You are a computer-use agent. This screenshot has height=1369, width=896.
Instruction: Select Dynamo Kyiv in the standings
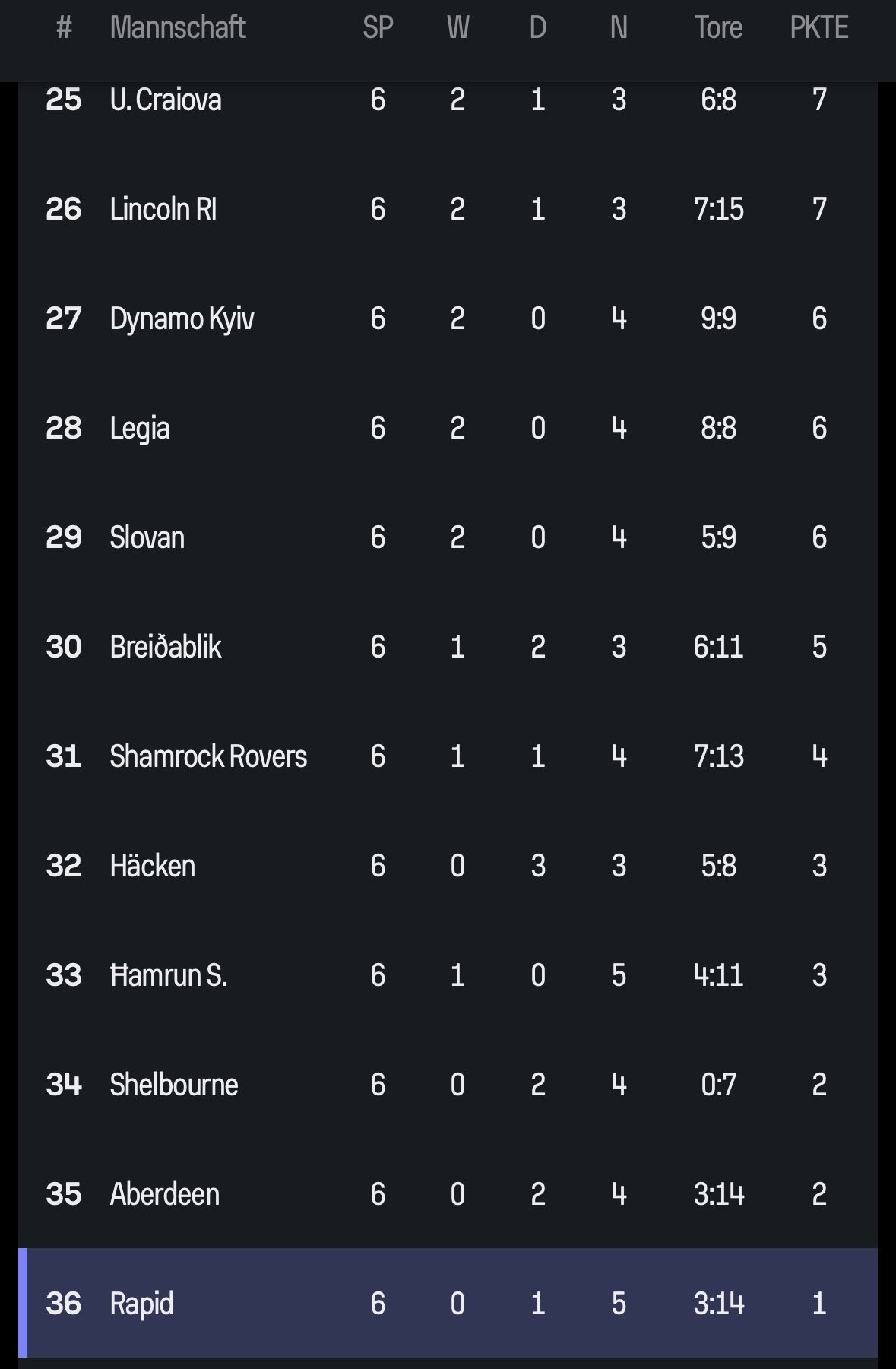(x=182, y=318)
